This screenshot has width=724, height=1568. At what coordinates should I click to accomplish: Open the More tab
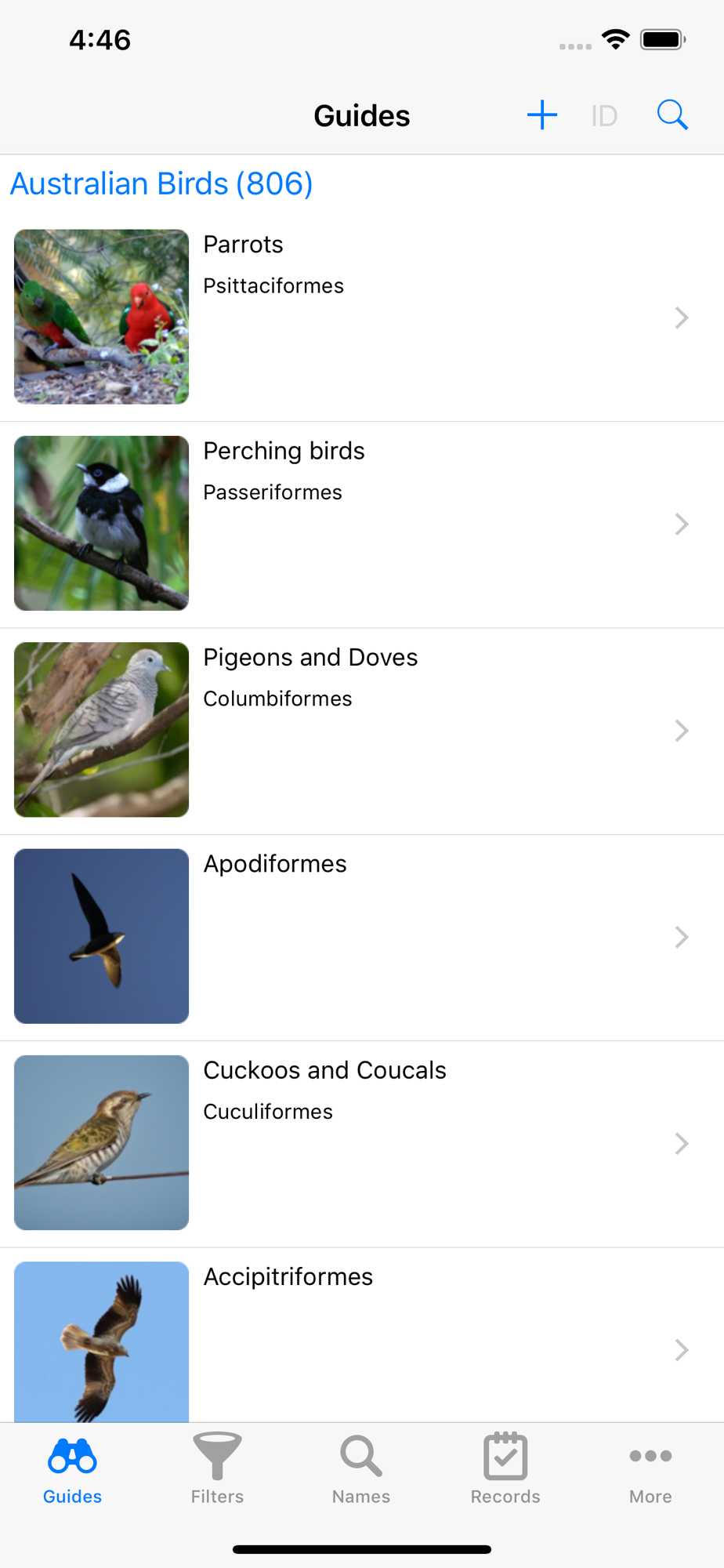650,1469
